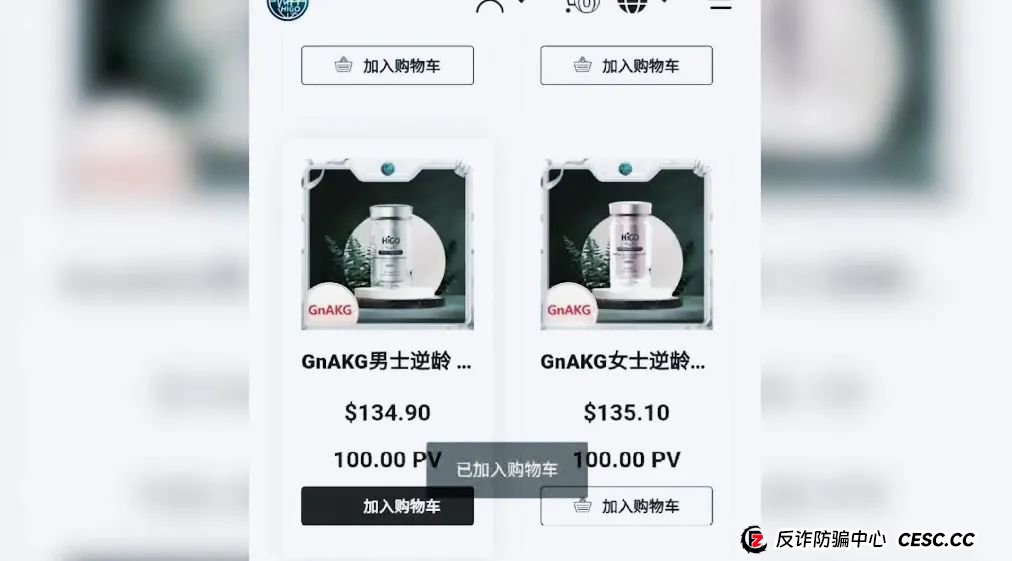
Task: Add GnAKG男士逆龄 to the cart
Action: (387, 506)
